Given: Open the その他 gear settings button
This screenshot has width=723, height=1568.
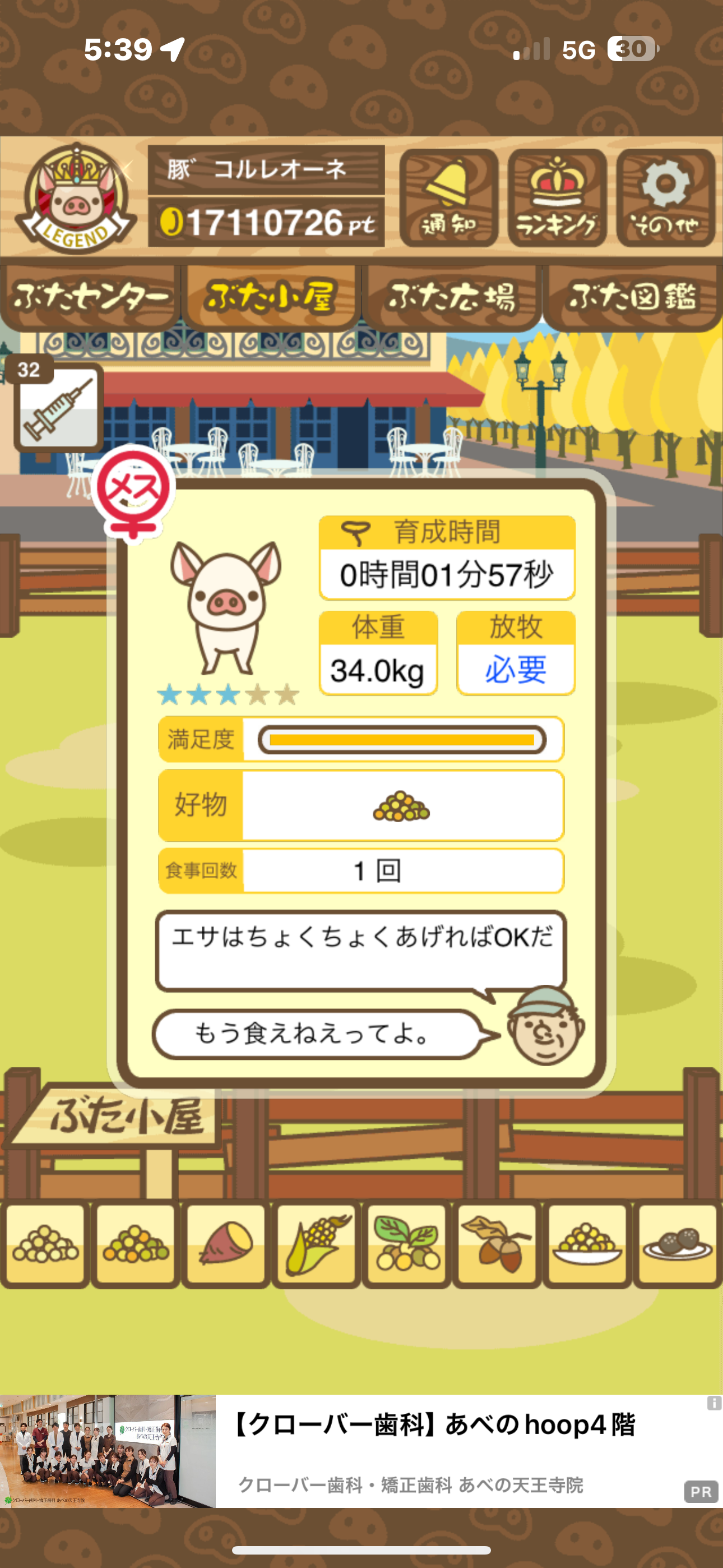Looking at the screenshot, I should [665, 198].
